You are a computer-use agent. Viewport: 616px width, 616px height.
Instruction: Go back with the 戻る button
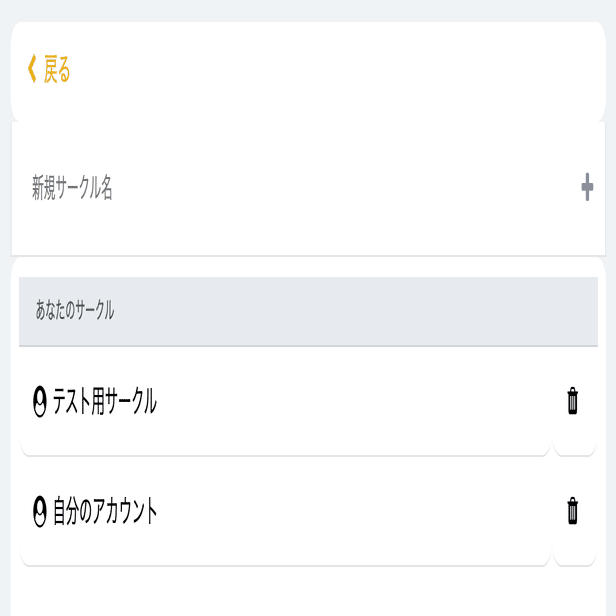49,70
